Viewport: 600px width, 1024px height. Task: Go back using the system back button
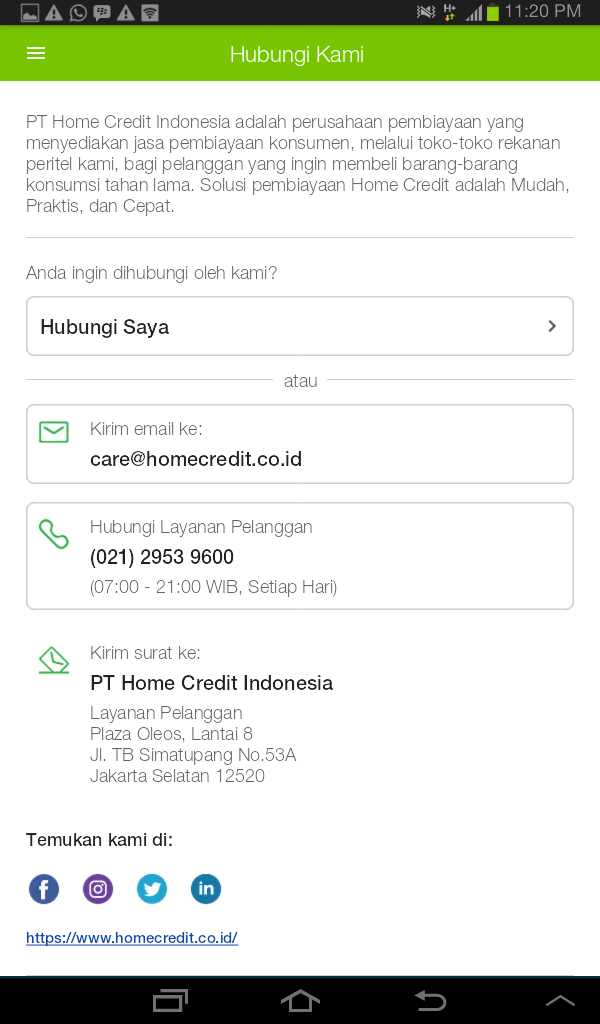pyautogui.click(x=430, y=1000)
